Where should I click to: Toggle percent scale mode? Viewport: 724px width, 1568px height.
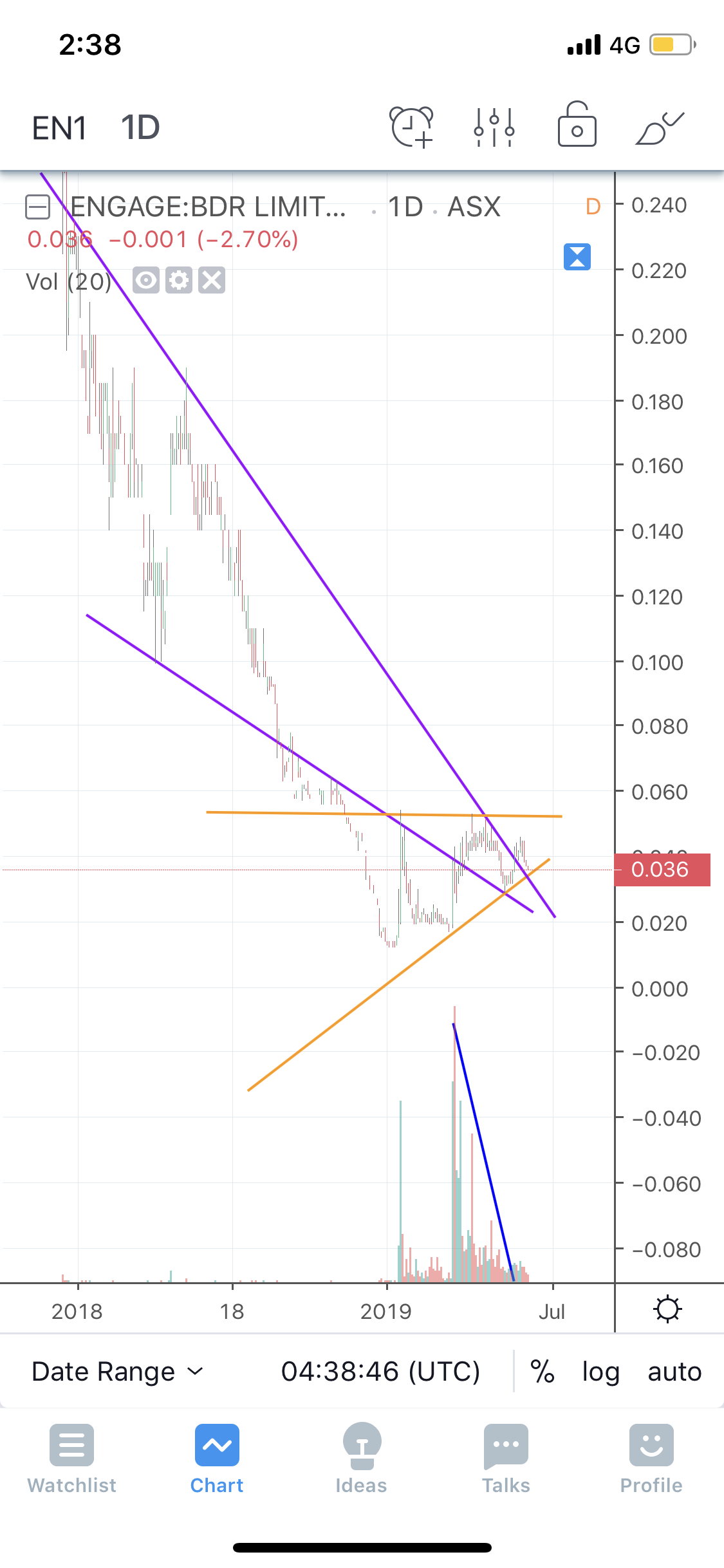[x=543, y=1372]
